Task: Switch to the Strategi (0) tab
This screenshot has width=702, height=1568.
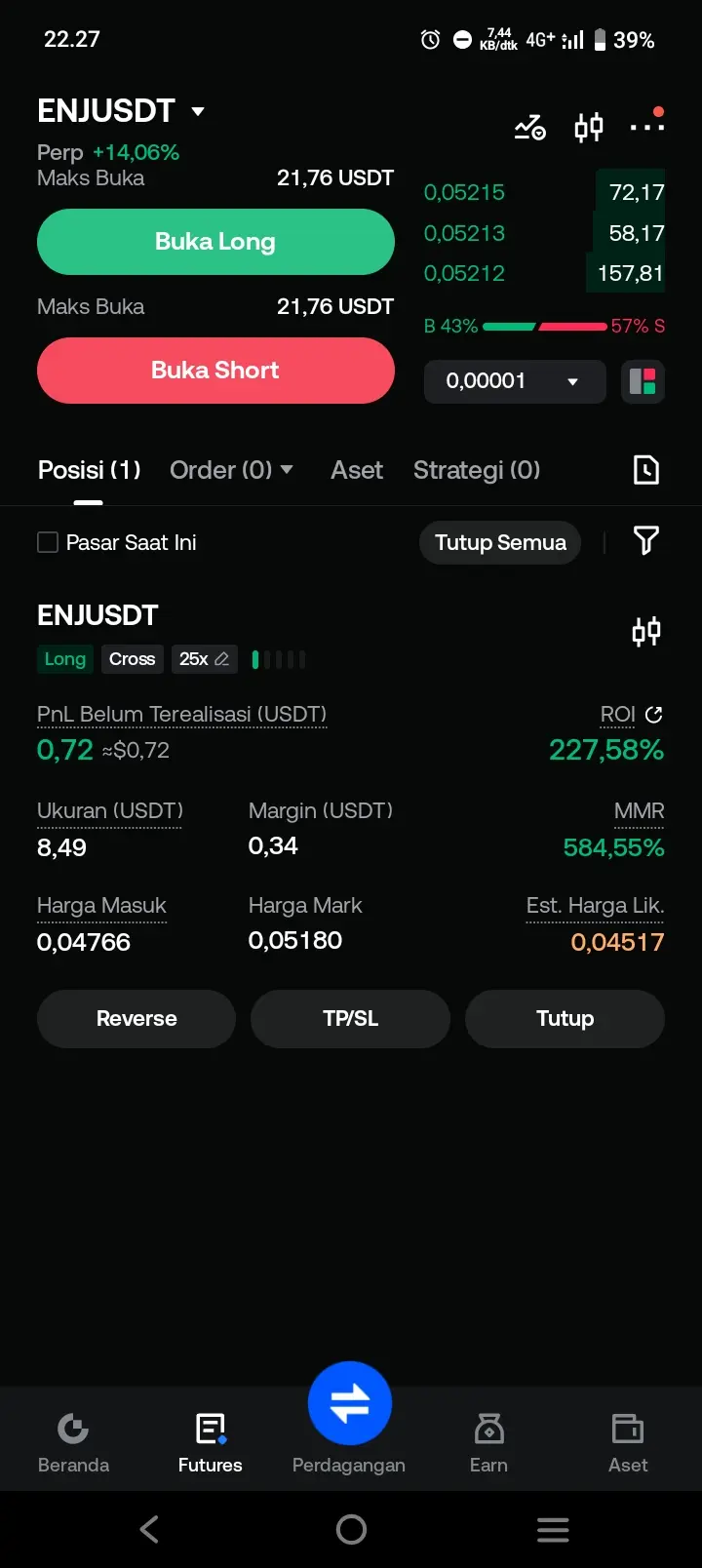Action: coord(477,470)
